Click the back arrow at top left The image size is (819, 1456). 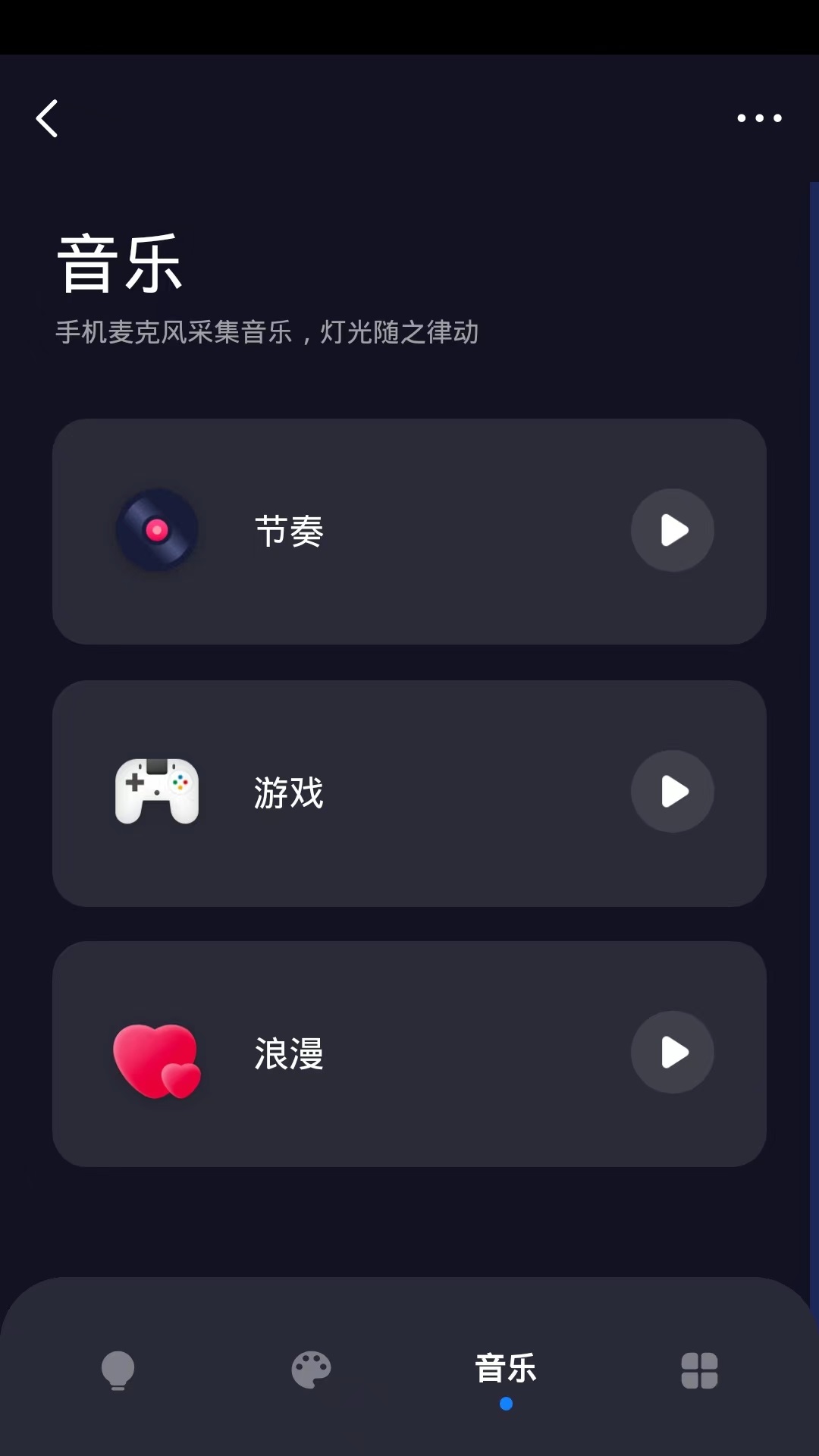click(x=47, y=118)
